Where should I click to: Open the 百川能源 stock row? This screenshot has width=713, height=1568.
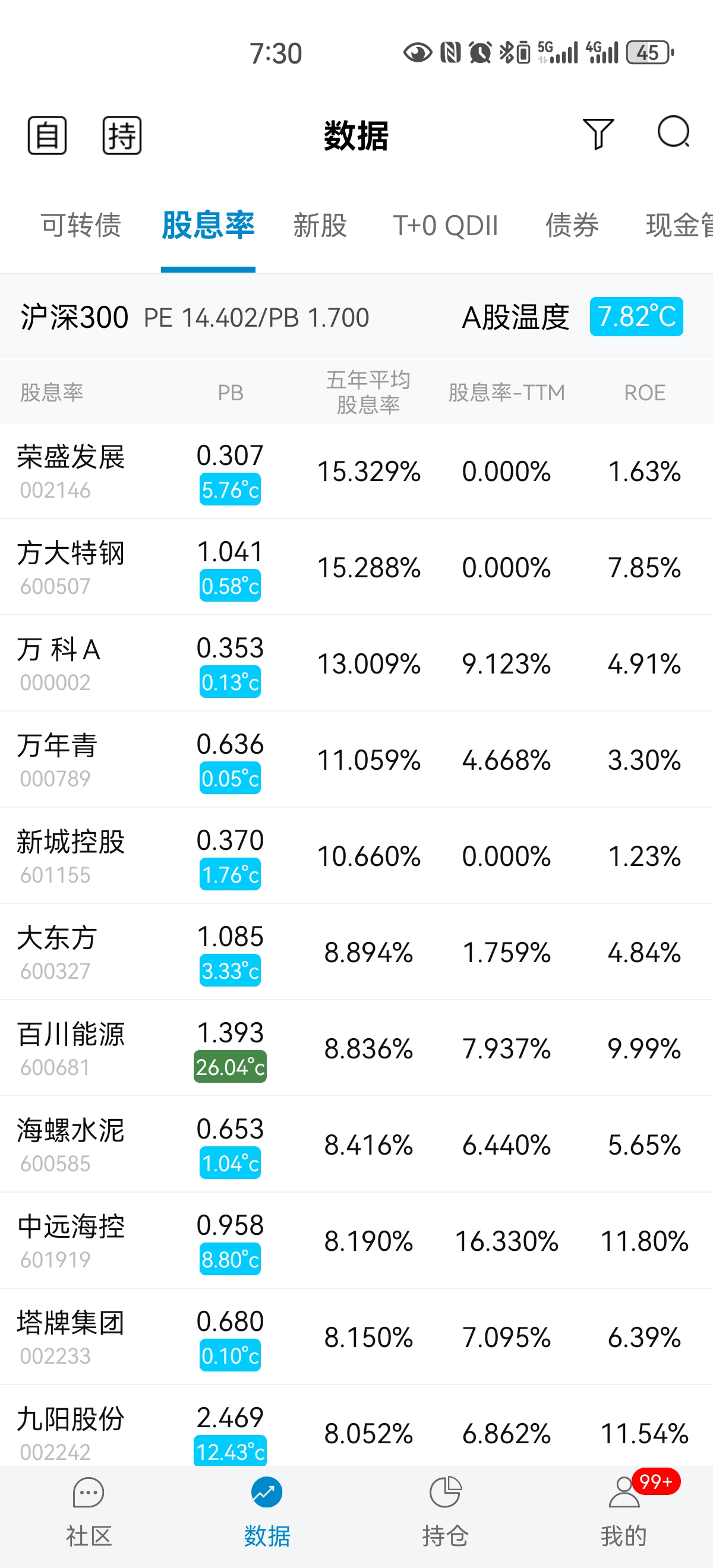[71, 1048]
